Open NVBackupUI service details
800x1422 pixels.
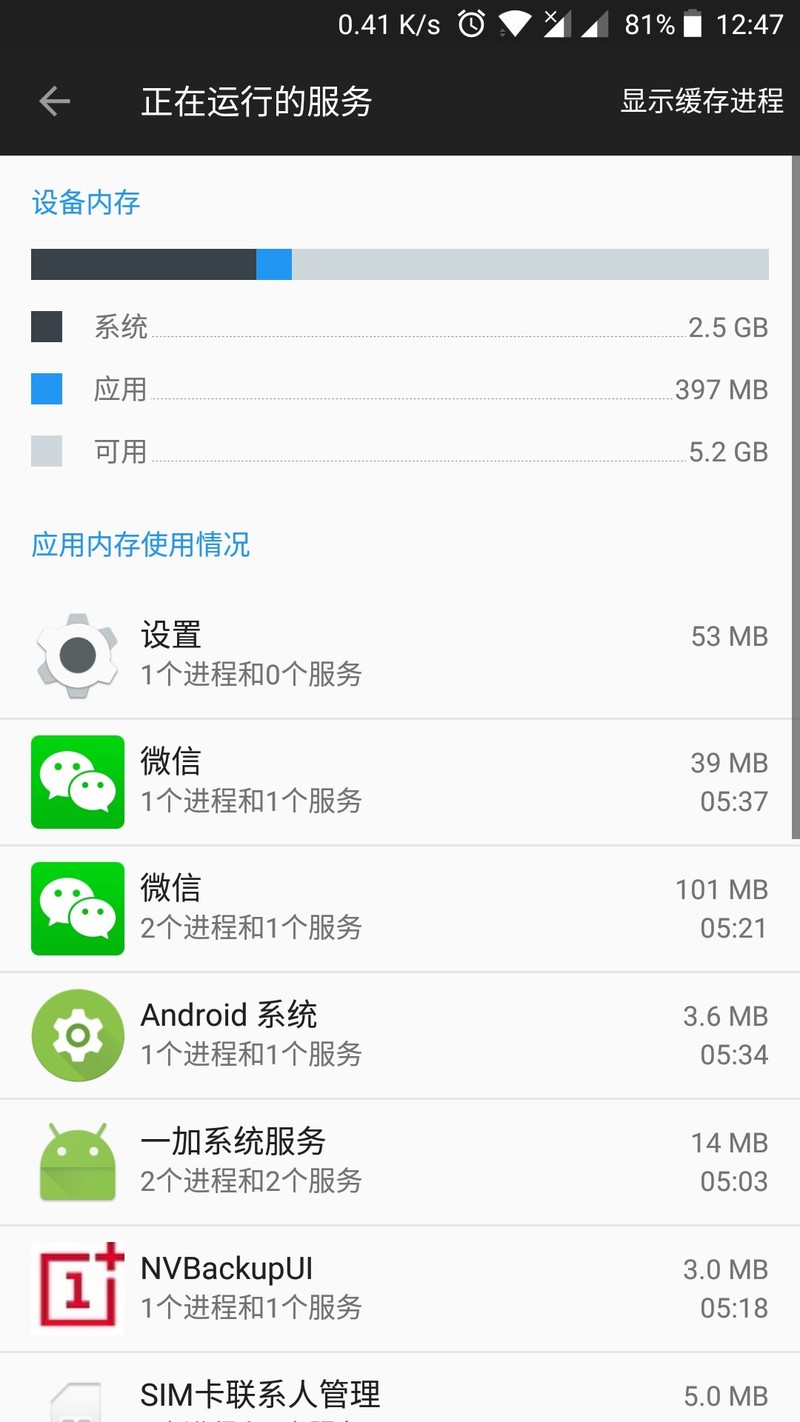point(400,1288)
